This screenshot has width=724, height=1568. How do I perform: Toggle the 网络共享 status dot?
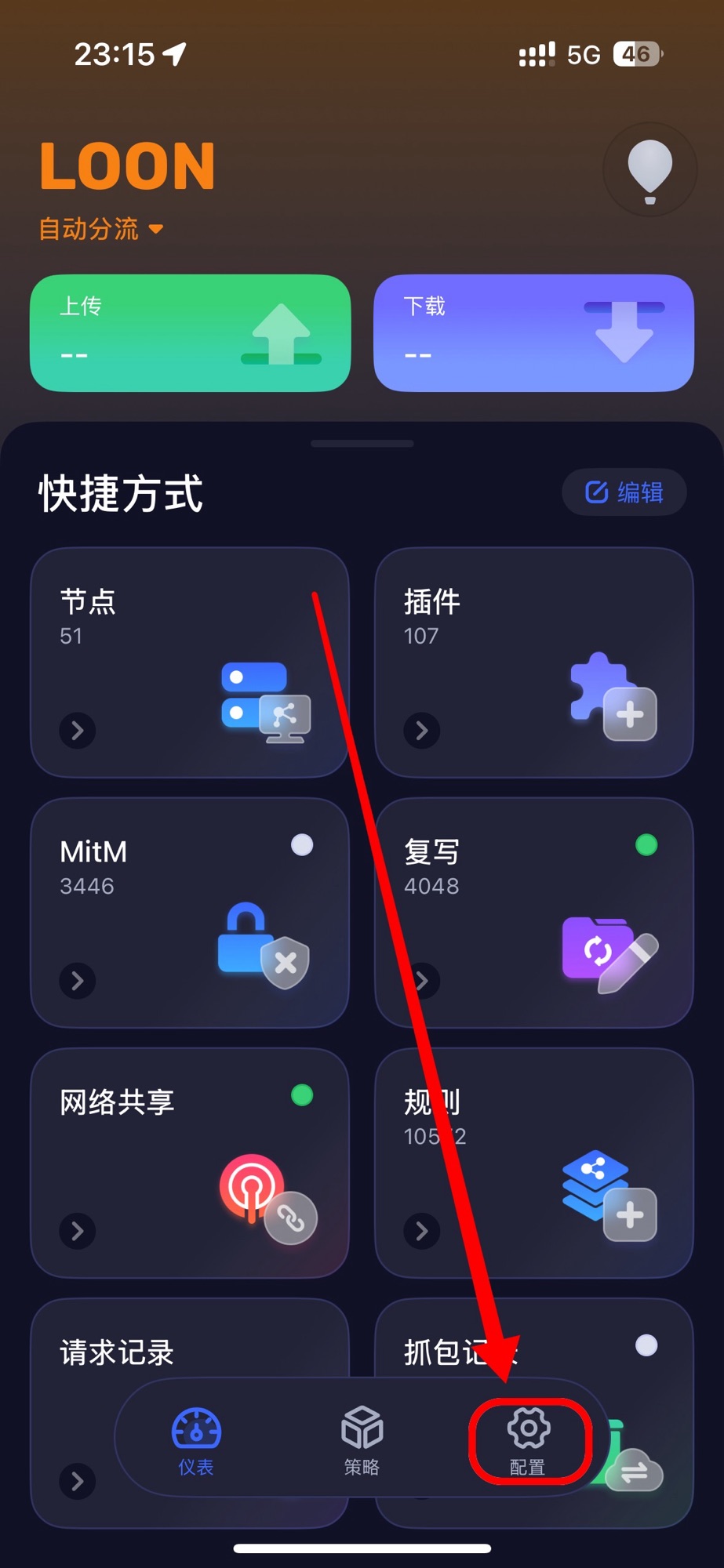(x=302, y=1095)
